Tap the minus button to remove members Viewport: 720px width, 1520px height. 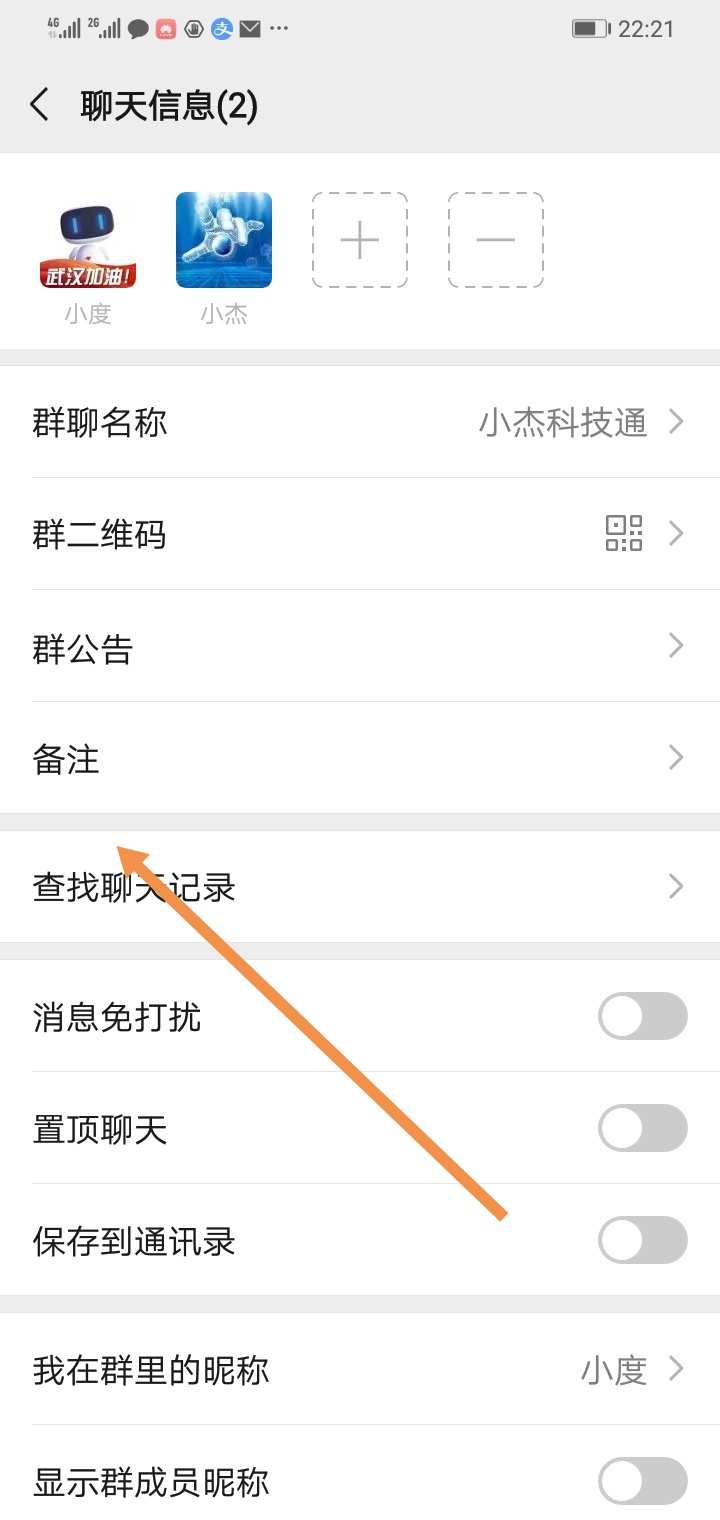[x=496, y=240]
